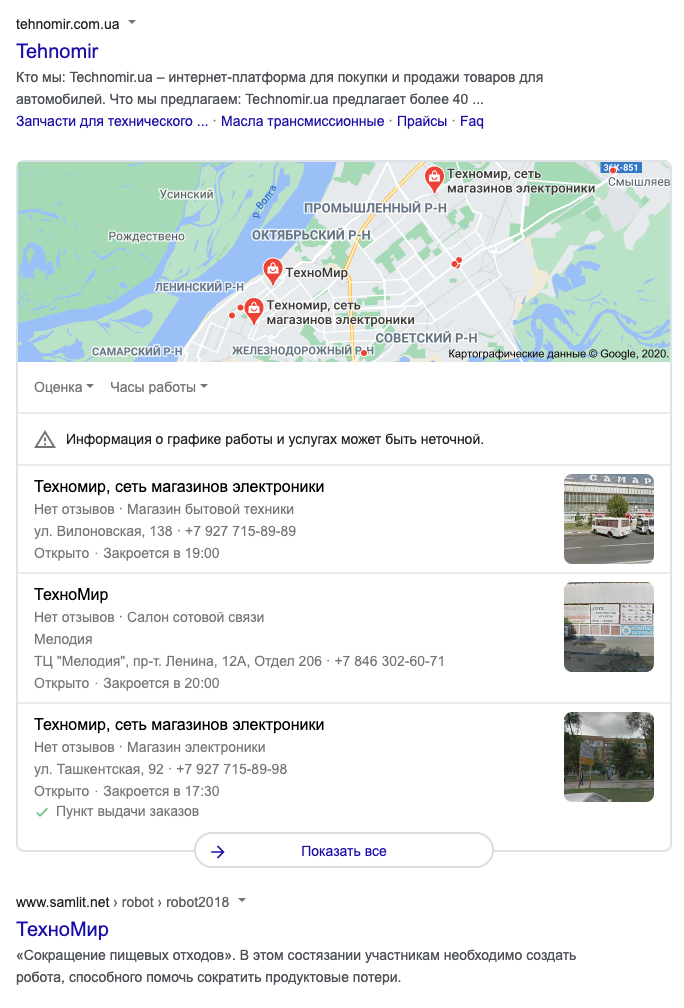Open the Faq sitelink
Viewport: 684px width, 1008px height.
pyautogui.click(x=471, y=121)
